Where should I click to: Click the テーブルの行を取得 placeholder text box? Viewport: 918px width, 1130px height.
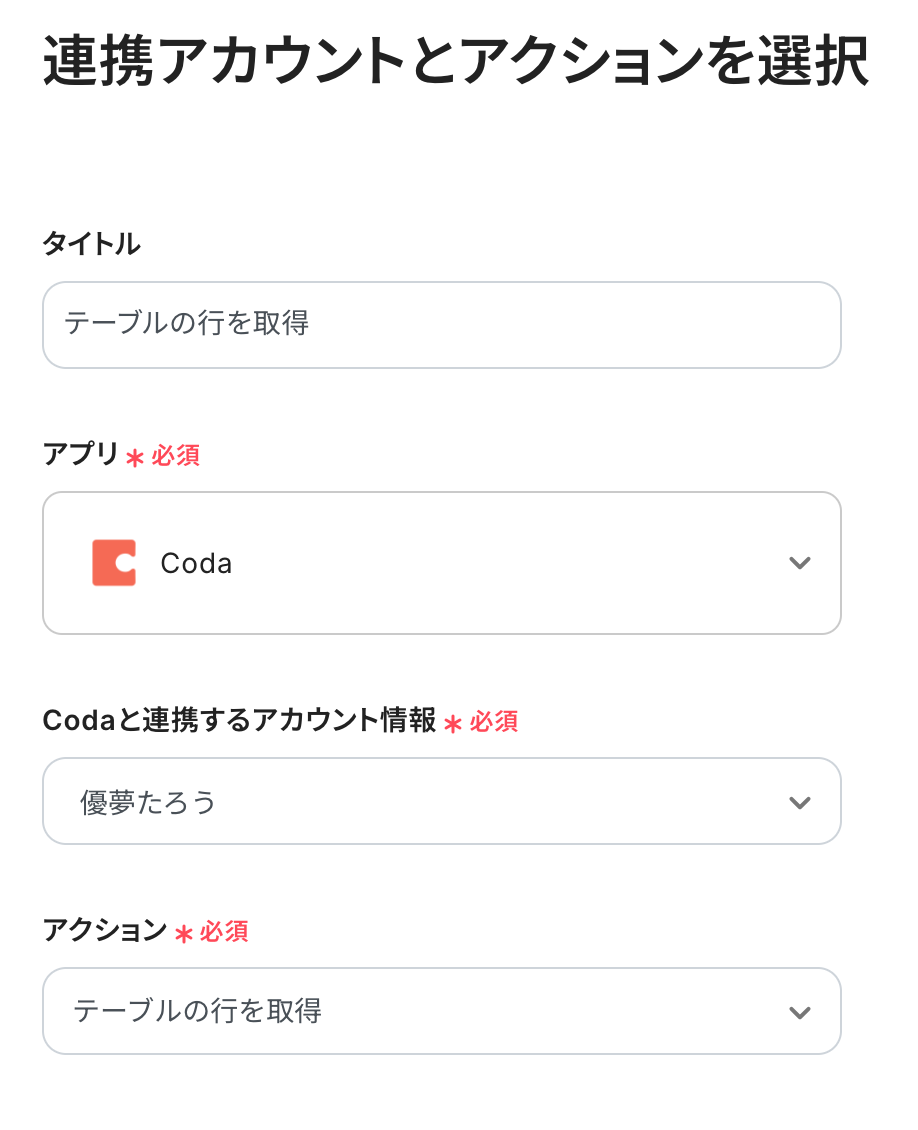[442, 325]
